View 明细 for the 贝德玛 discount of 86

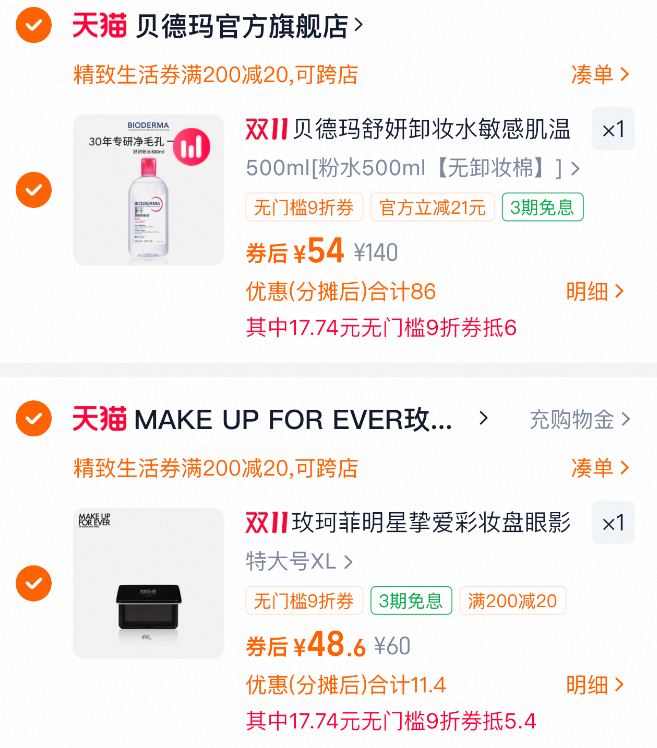(x=595, y=291)
